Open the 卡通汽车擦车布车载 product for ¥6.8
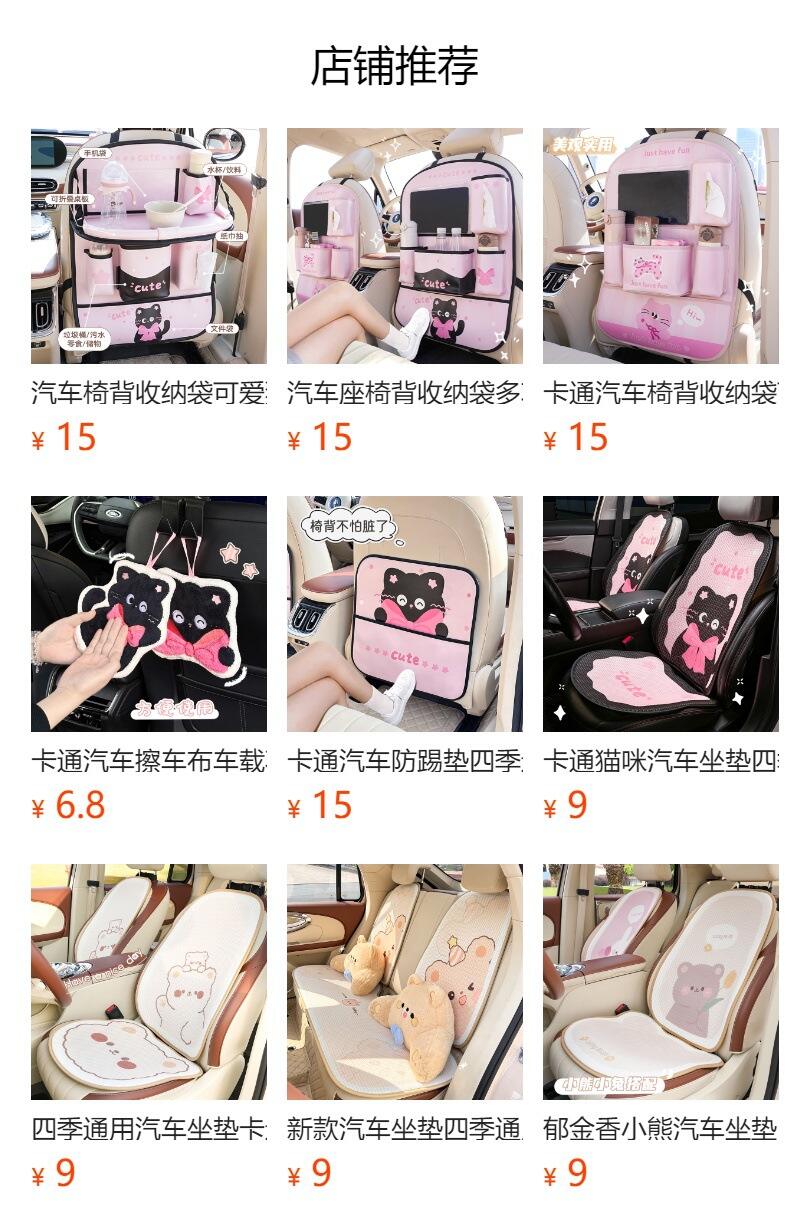Screen dimensions: 790x1232 tap(148, 614)
